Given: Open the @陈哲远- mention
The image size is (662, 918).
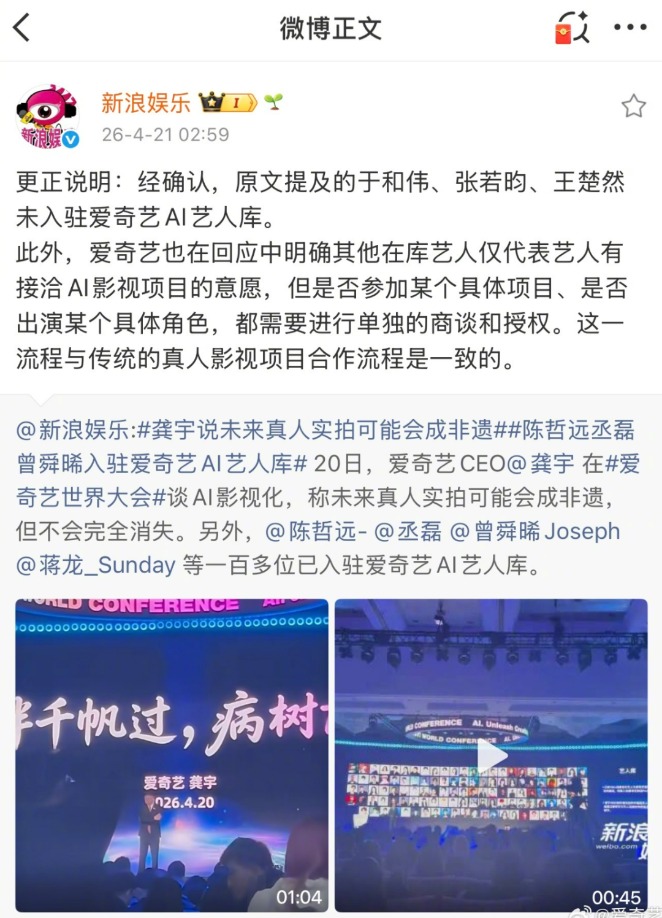Looking at the screenshot, I should pyautogui.click(x=314, y=532).
